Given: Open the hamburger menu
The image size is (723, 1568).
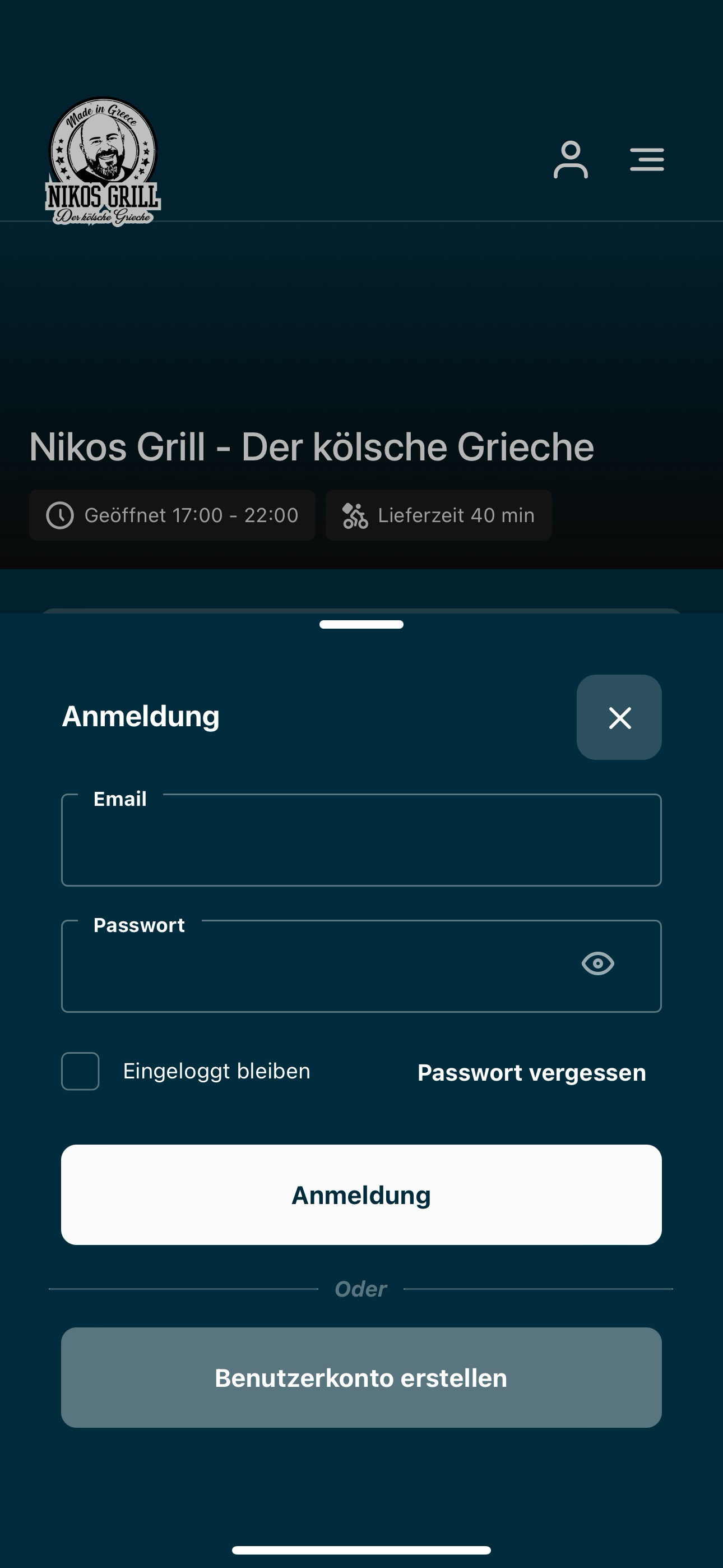Looking at the screenshot, I should coord(647,159).
